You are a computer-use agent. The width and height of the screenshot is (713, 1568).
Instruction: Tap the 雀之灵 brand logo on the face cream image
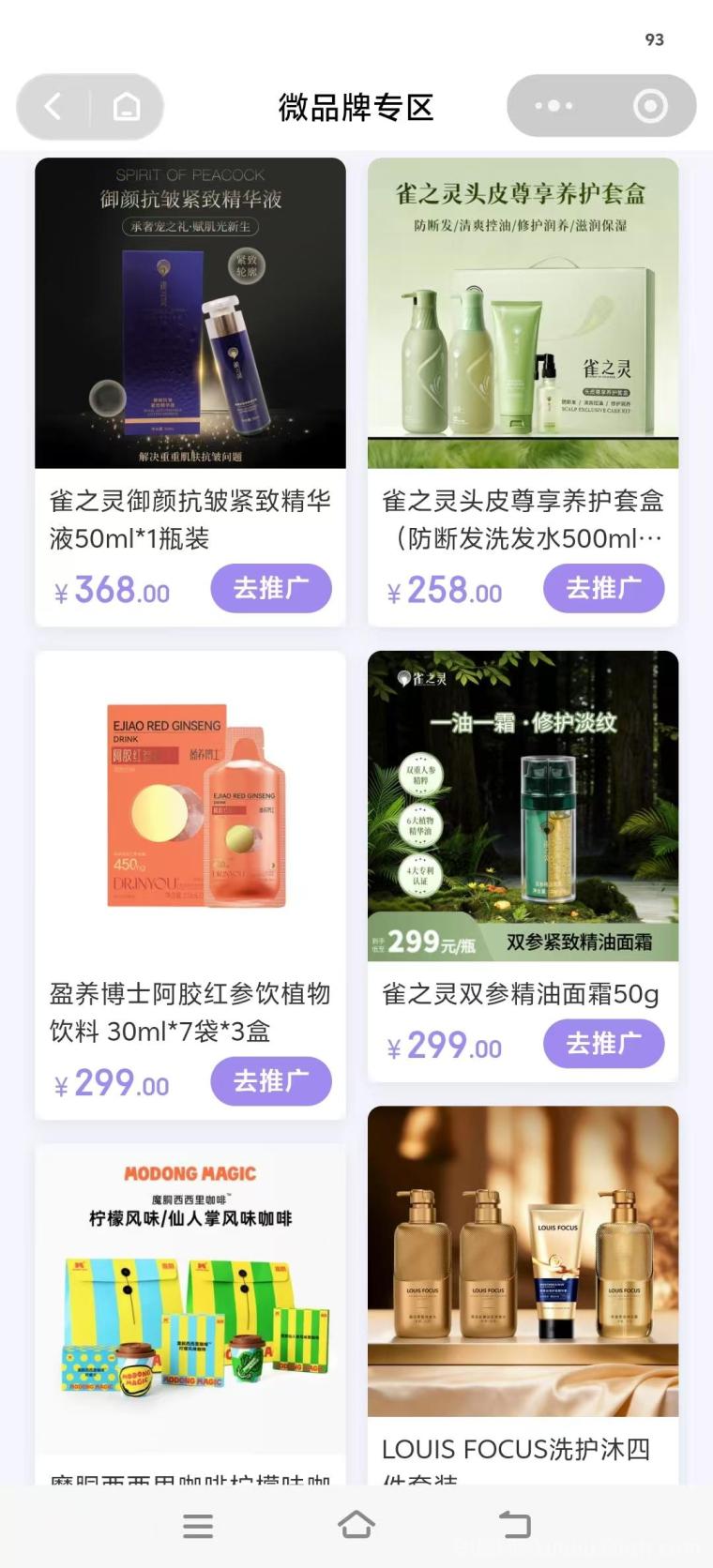tap(422, 680)
